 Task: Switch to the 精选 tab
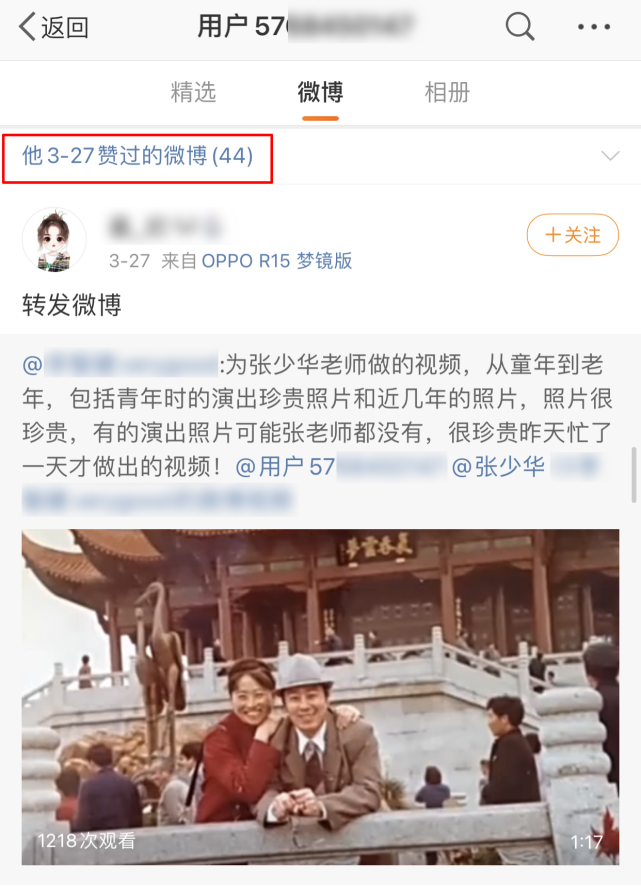pos(193,93)
